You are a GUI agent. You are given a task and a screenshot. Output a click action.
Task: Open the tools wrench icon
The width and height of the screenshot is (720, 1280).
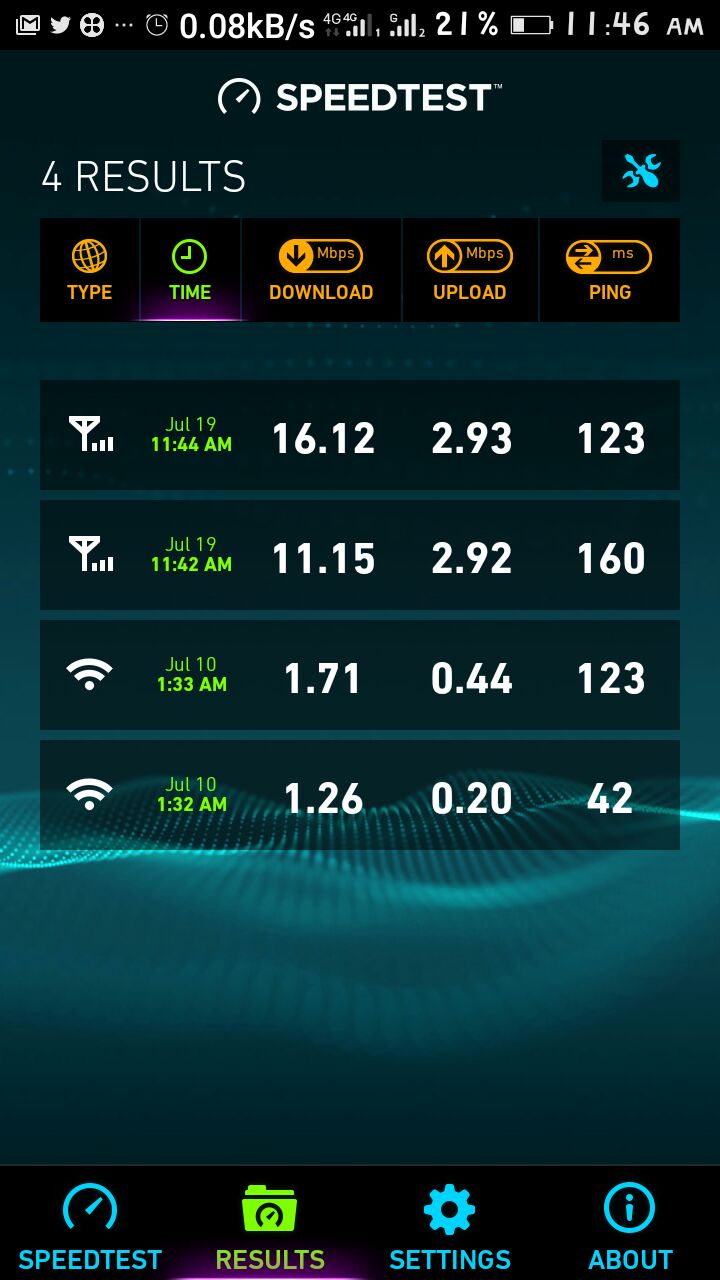click(640, 171)
